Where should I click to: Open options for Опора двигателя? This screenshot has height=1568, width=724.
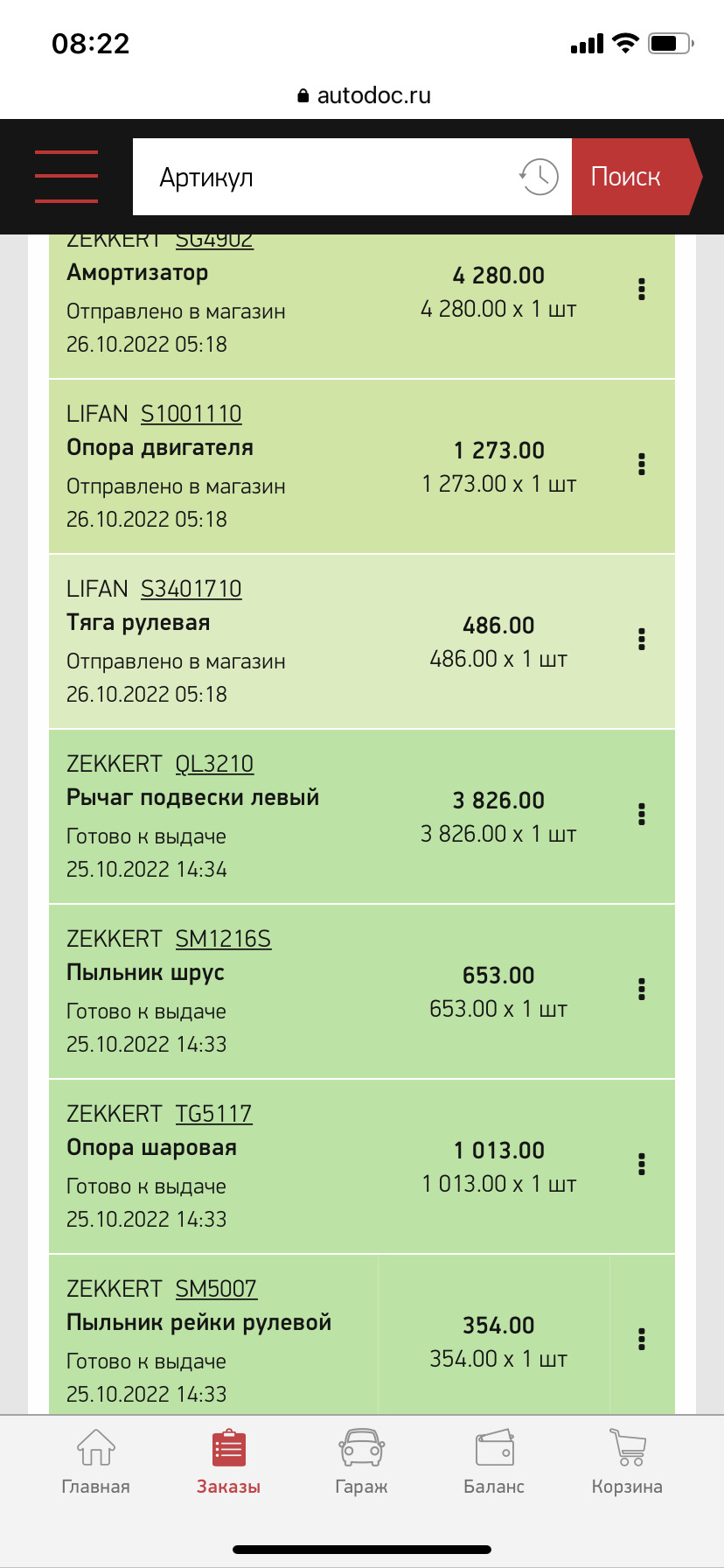pos(642,465)
